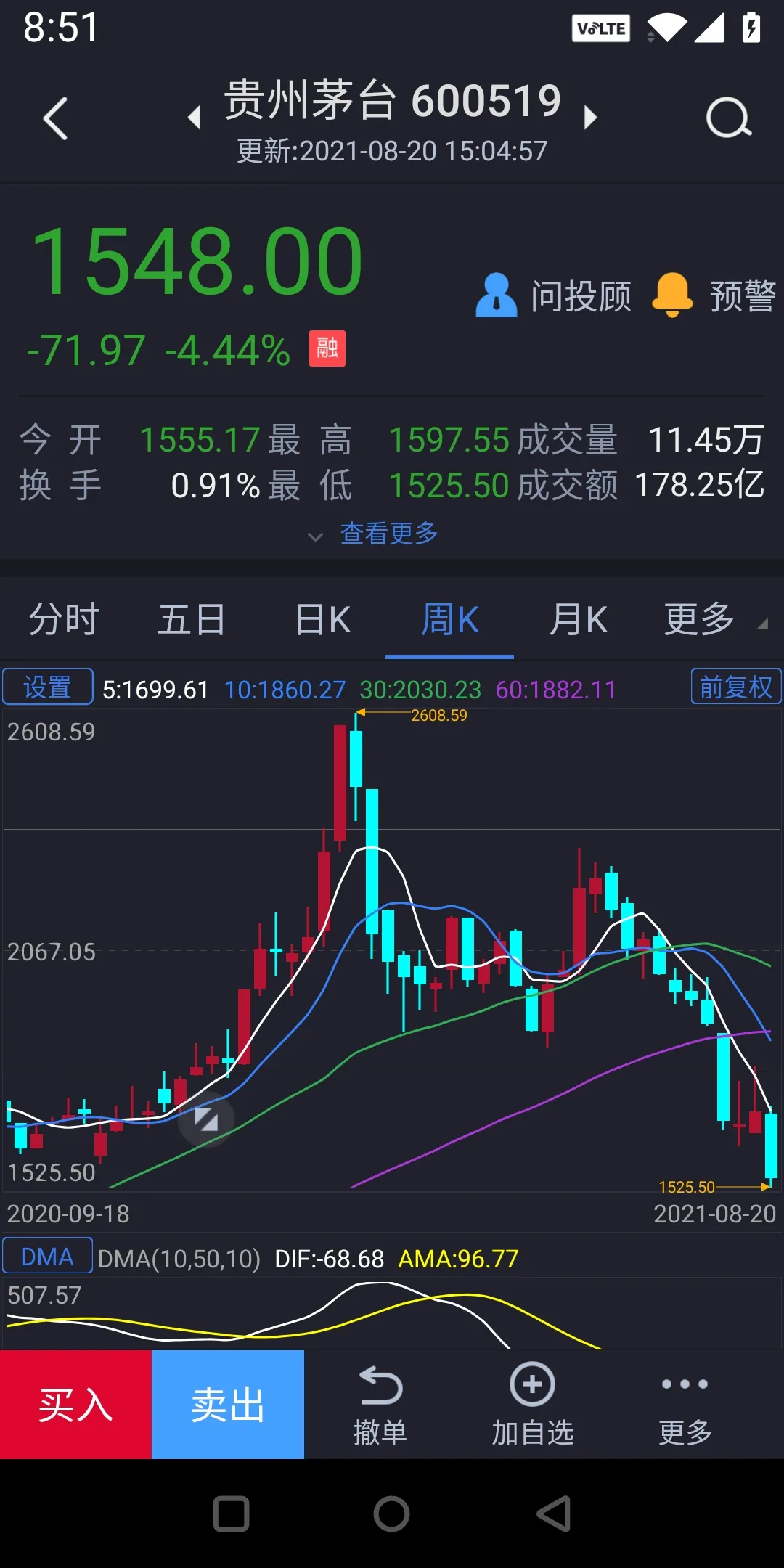Open the search magnifier icon
784x1568 pixels.
(x=728, y=118)
